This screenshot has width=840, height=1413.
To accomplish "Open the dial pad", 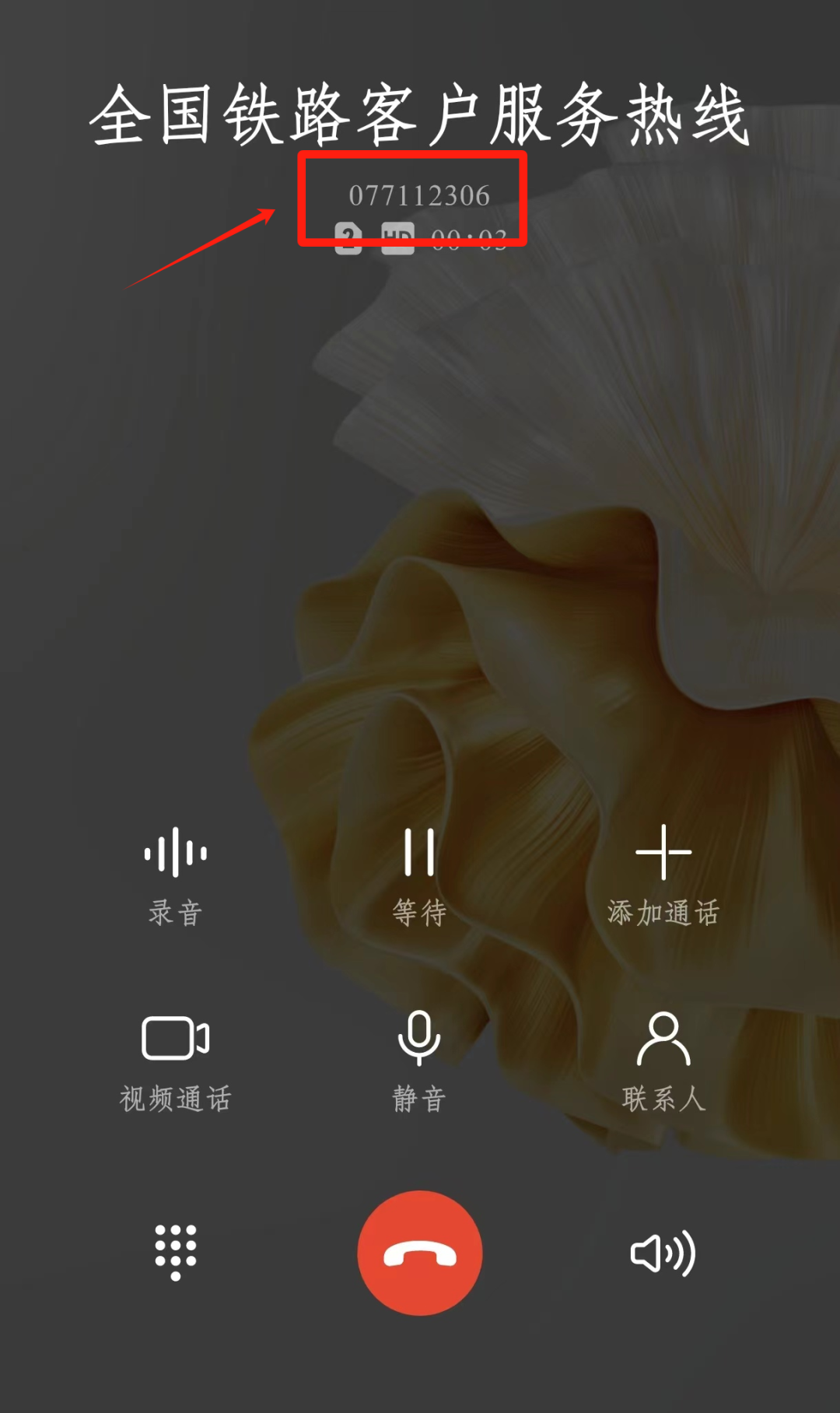I will tap(176, 1253).
